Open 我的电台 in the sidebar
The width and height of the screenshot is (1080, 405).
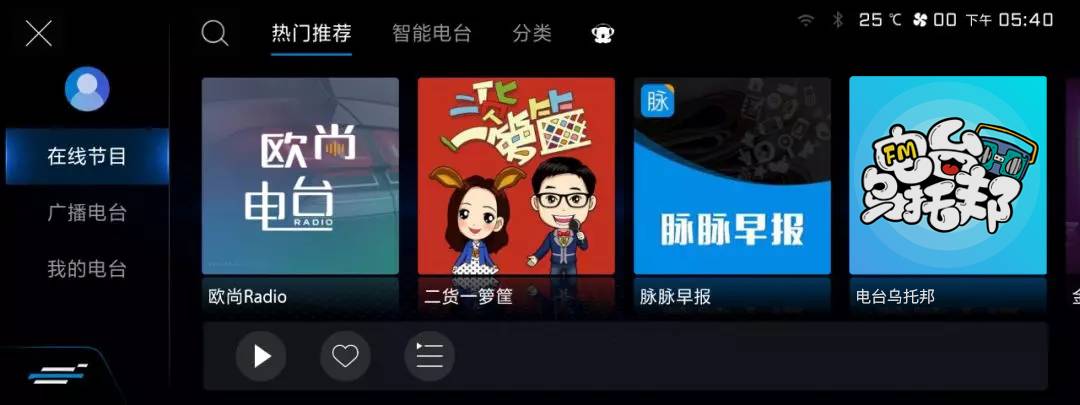pos(87,269)
